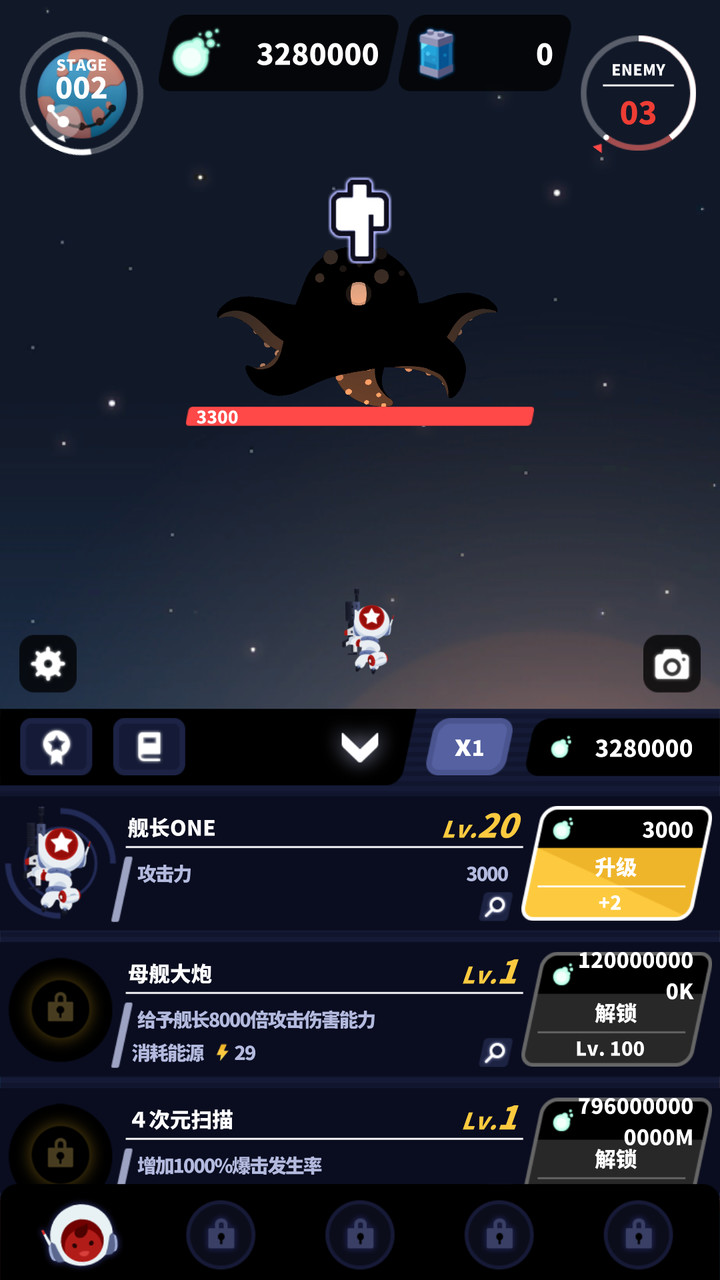
Task: Click the green energy orb icon
Action: tap(198, 54)
